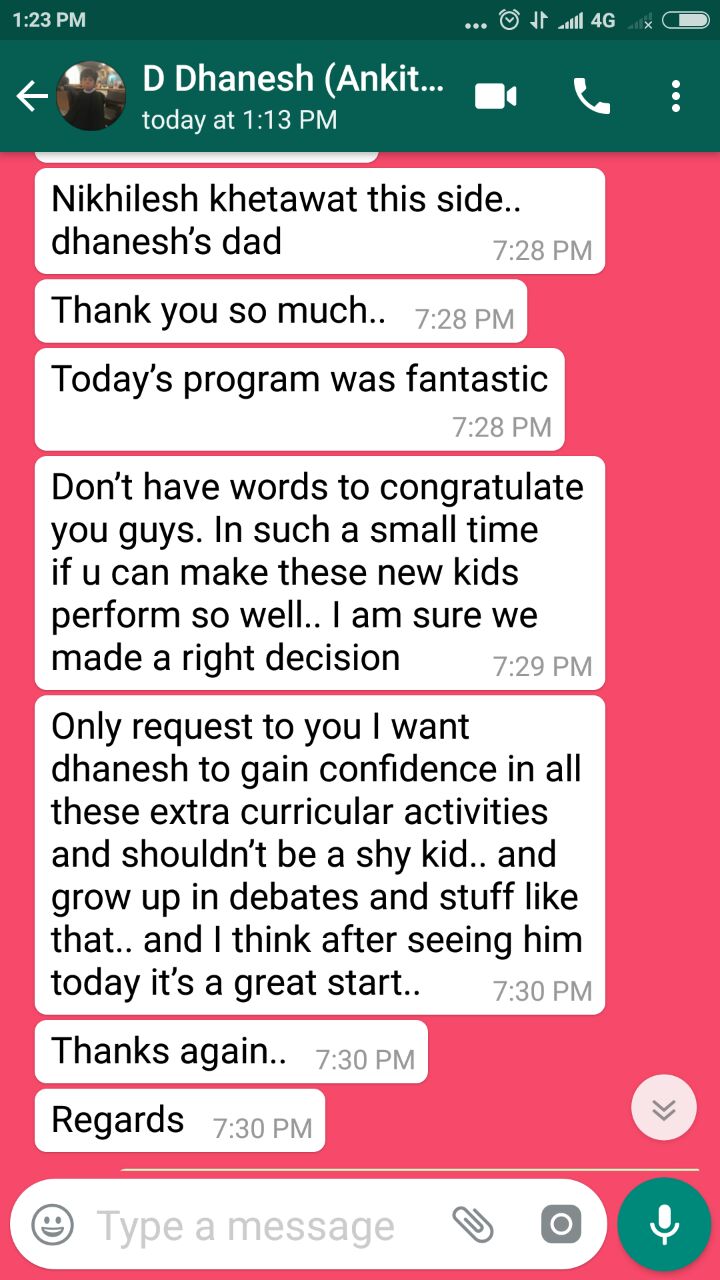This screenshot has width=720, height=1280.
Task: Attach a file with the paperclip
Action: point(473,1225)
